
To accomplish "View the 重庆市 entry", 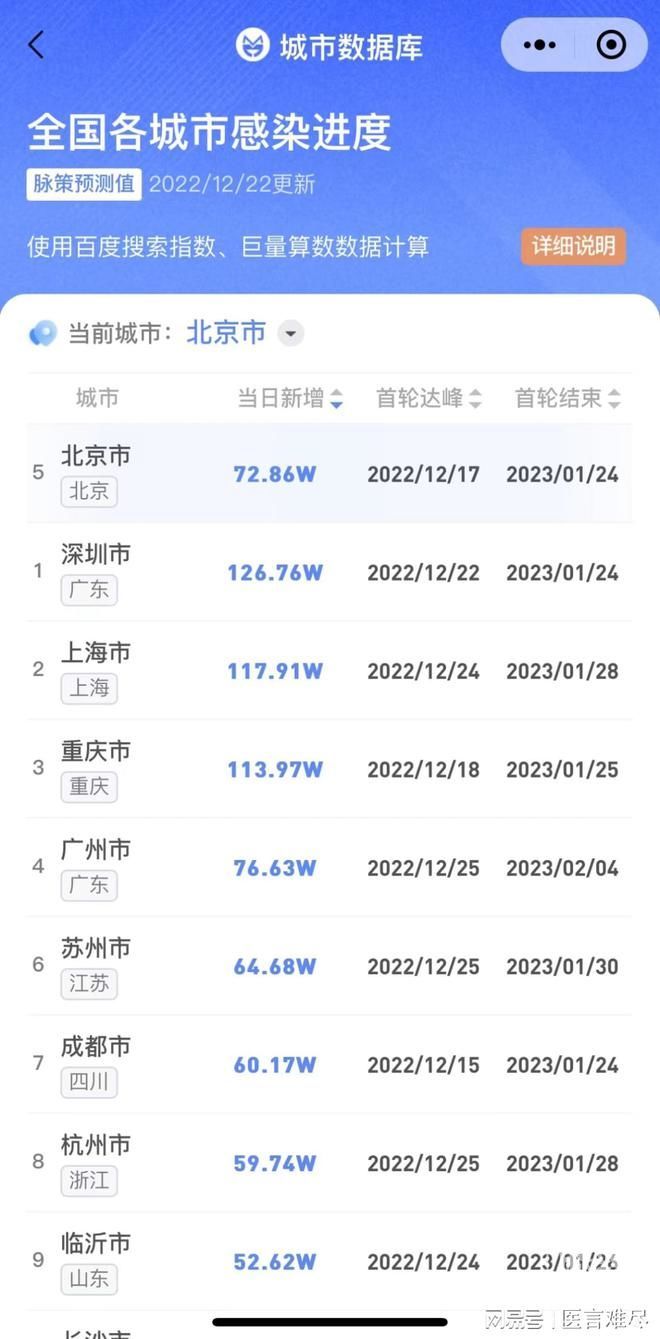I will pos(330,769).
